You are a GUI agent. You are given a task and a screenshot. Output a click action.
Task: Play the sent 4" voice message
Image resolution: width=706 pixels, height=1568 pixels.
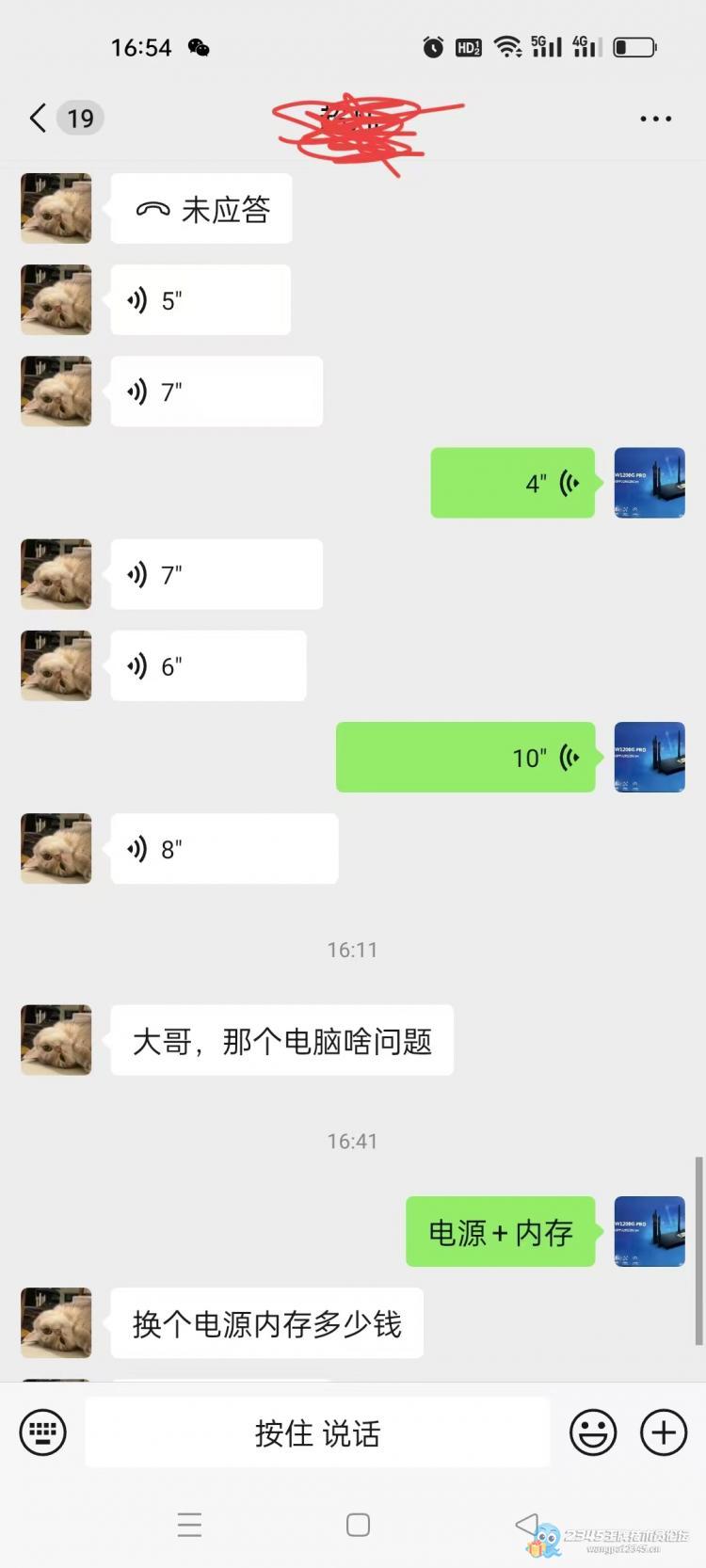pos(513,483)
